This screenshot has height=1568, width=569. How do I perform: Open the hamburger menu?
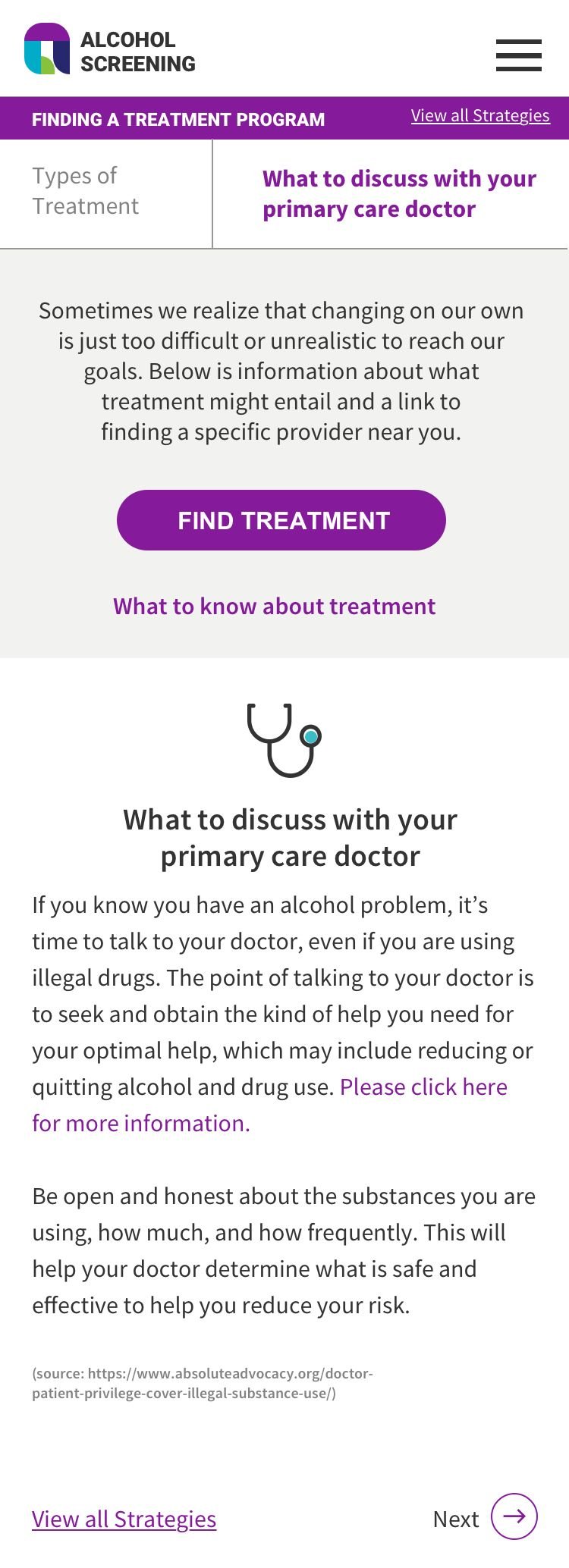click(x=519, y=55)
